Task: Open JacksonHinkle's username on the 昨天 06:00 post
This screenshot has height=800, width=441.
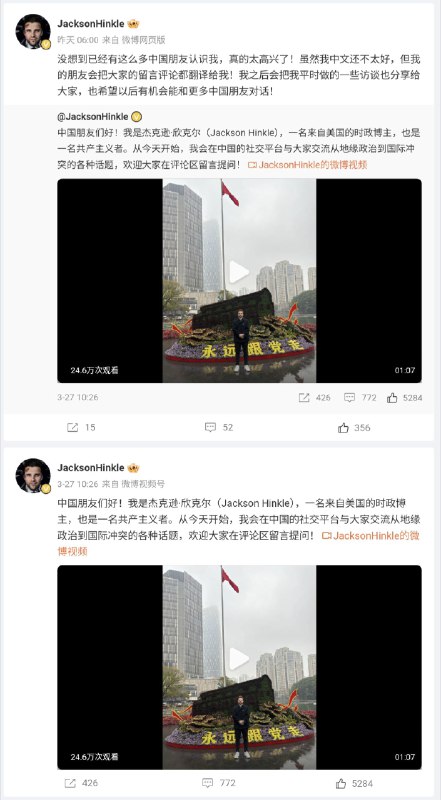Action: point(91,23)
